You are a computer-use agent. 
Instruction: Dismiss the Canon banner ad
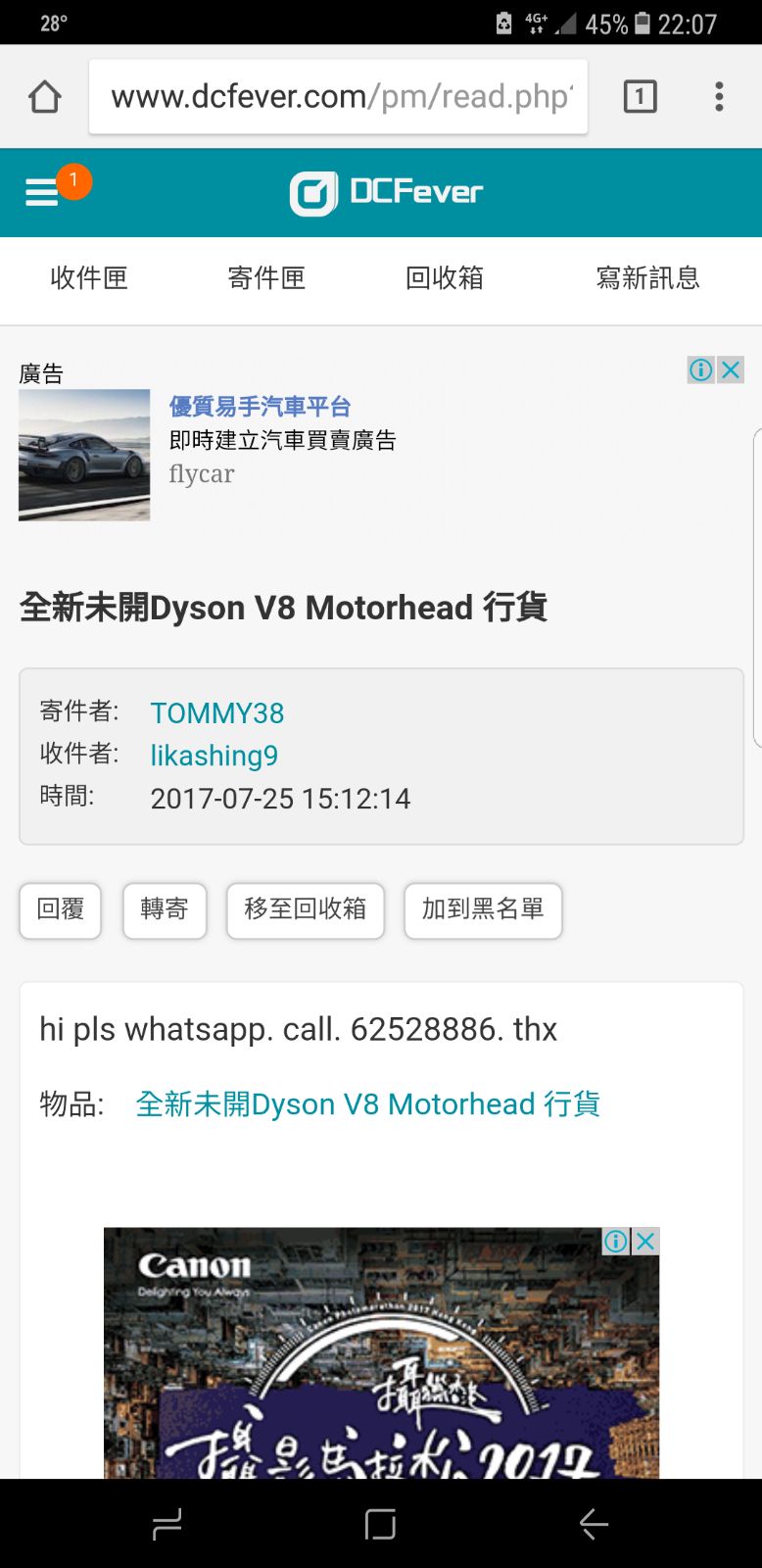(x=645, y=1242)
